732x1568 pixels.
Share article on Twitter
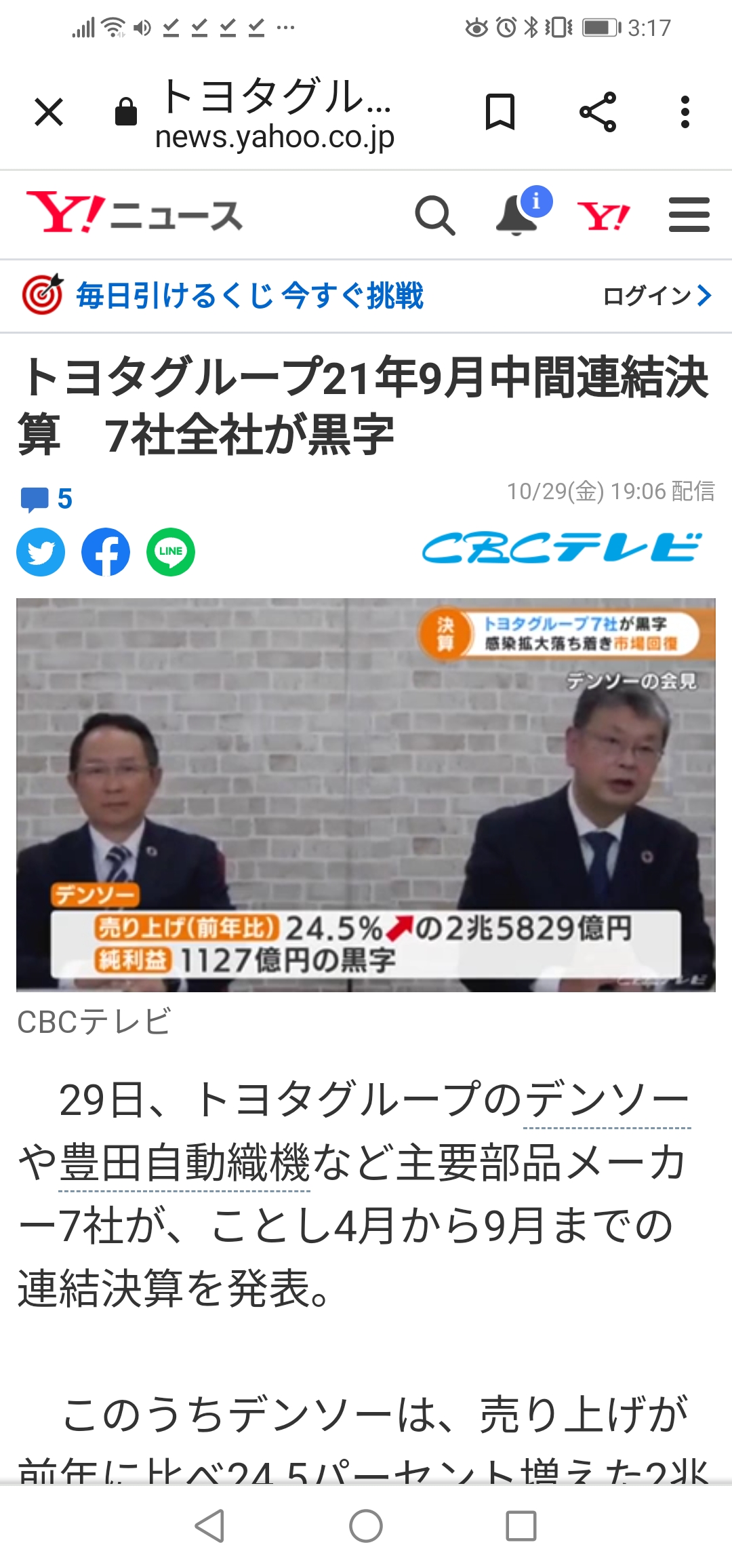(41, 552)
